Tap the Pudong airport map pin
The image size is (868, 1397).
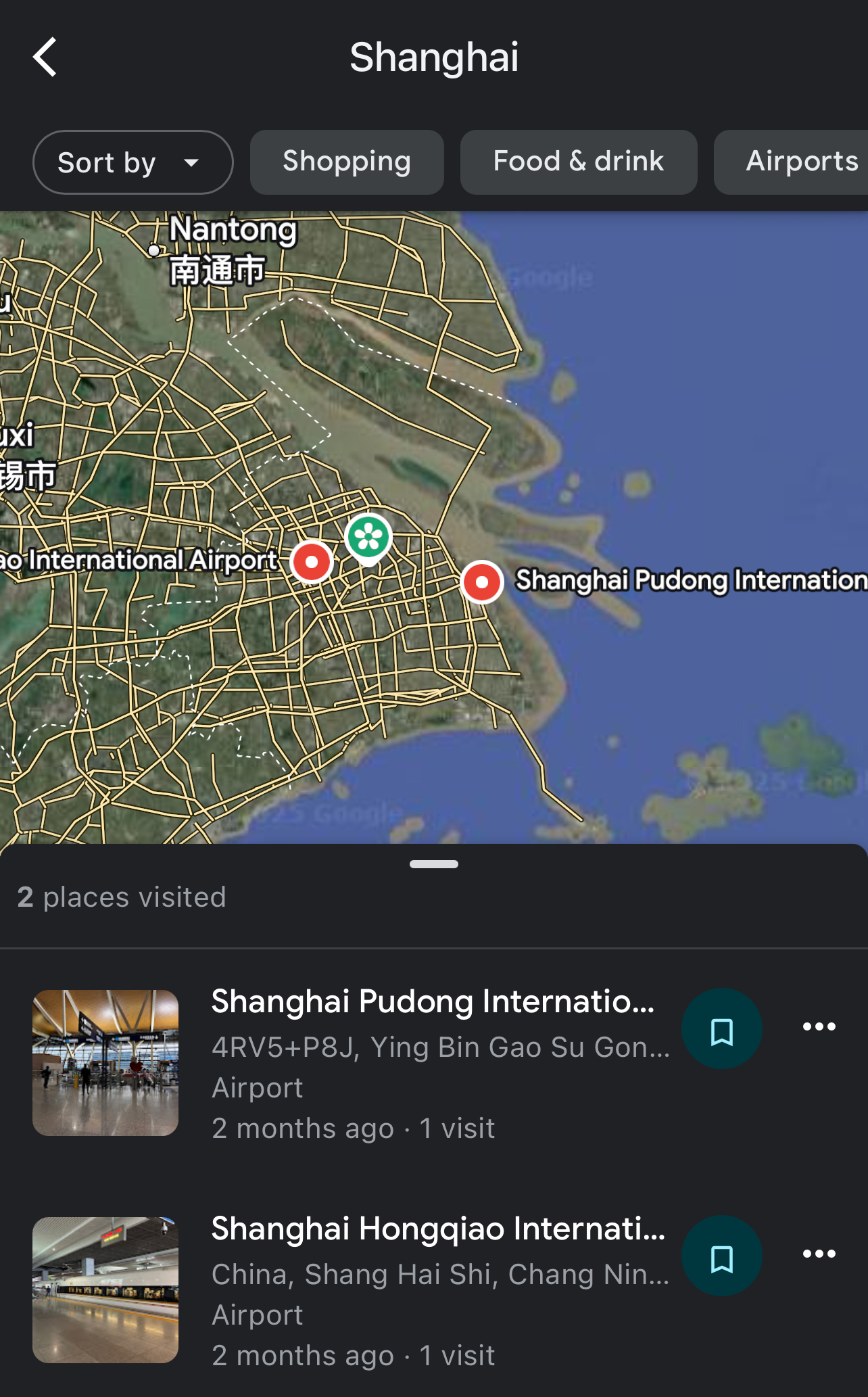(x=482, y=582)
